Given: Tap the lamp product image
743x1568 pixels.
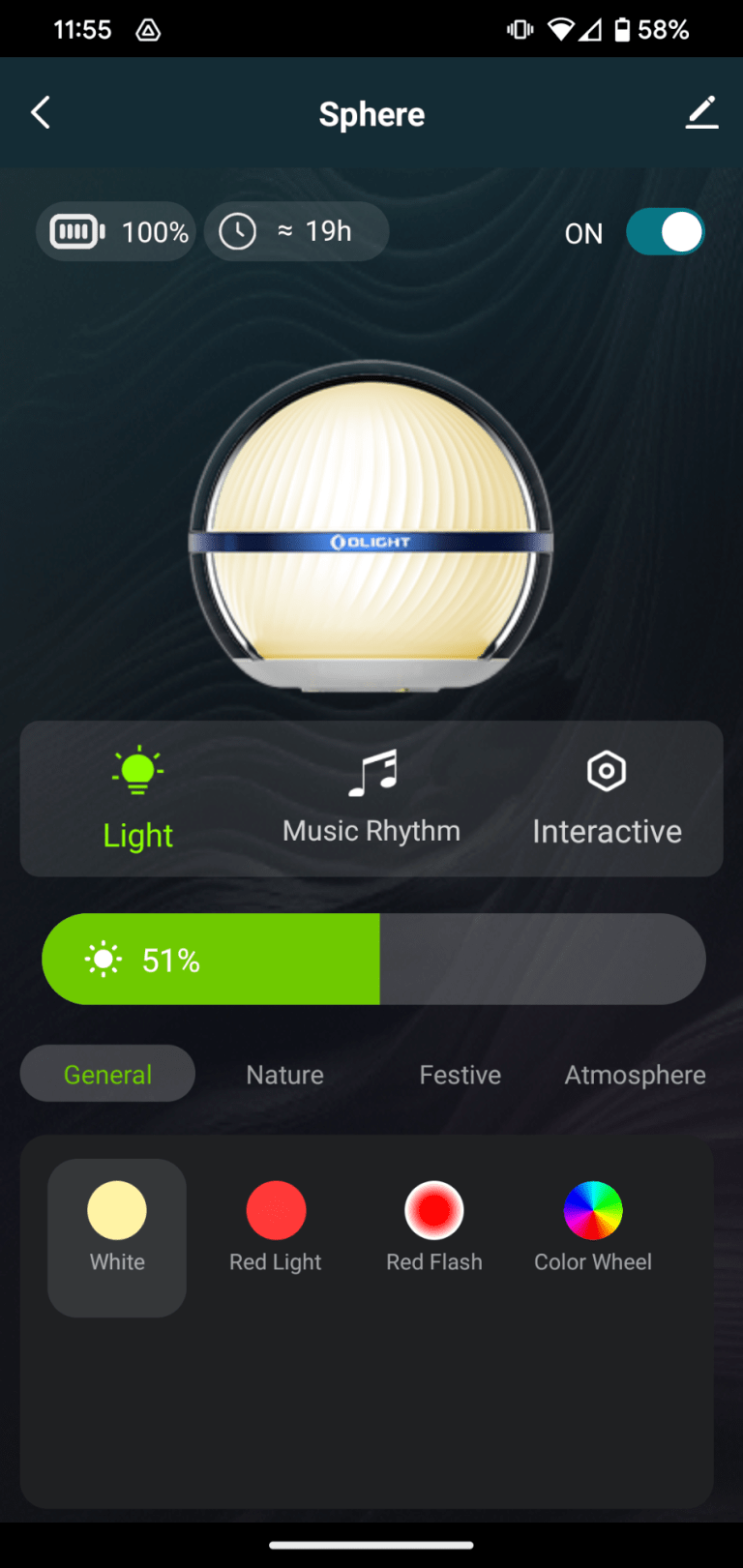Looking at the screenshot, I should (371, 527).
